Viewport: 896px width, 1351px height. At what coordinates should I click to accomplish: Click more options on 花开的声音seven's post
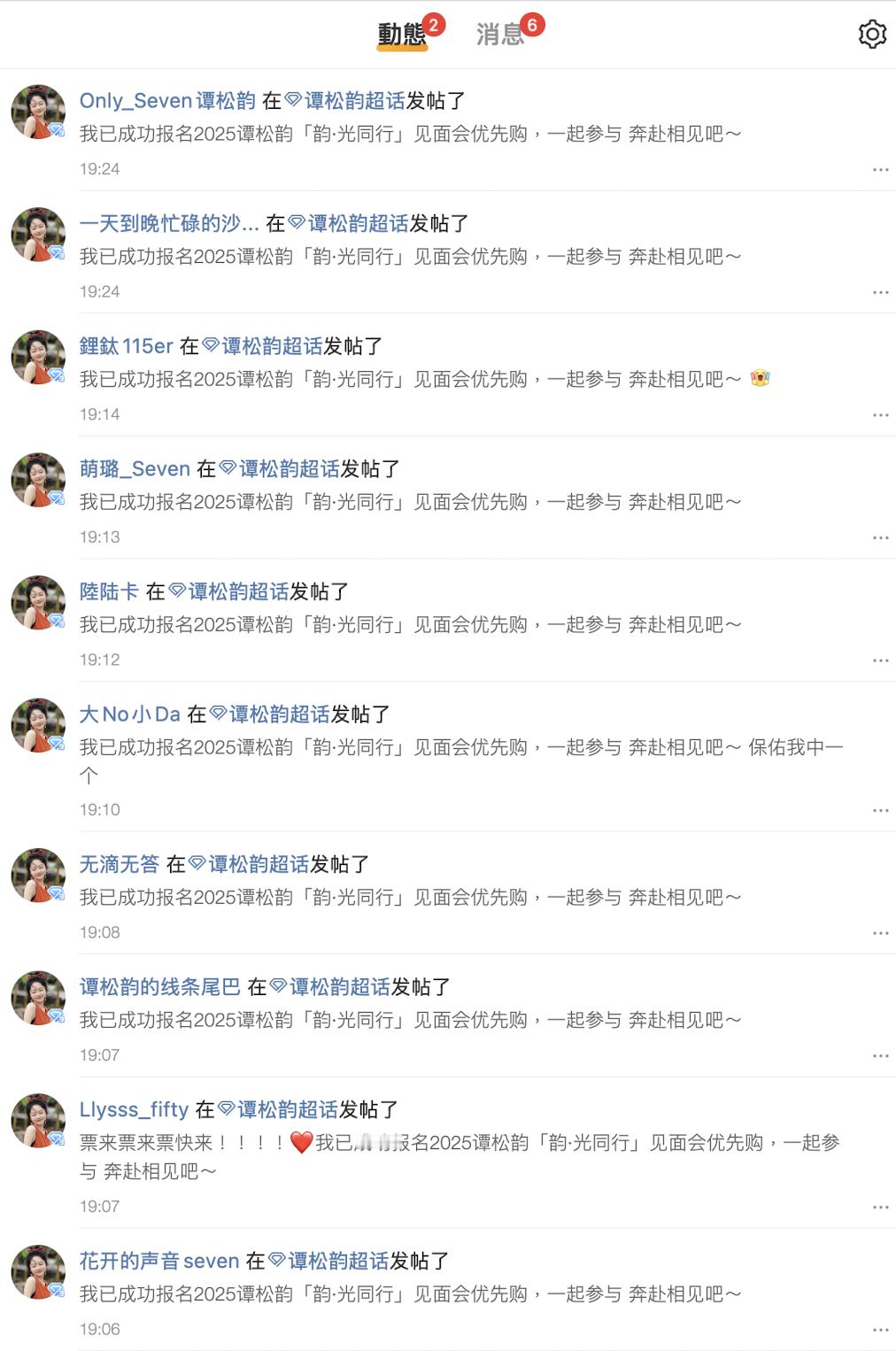(x=881, y=1331)
